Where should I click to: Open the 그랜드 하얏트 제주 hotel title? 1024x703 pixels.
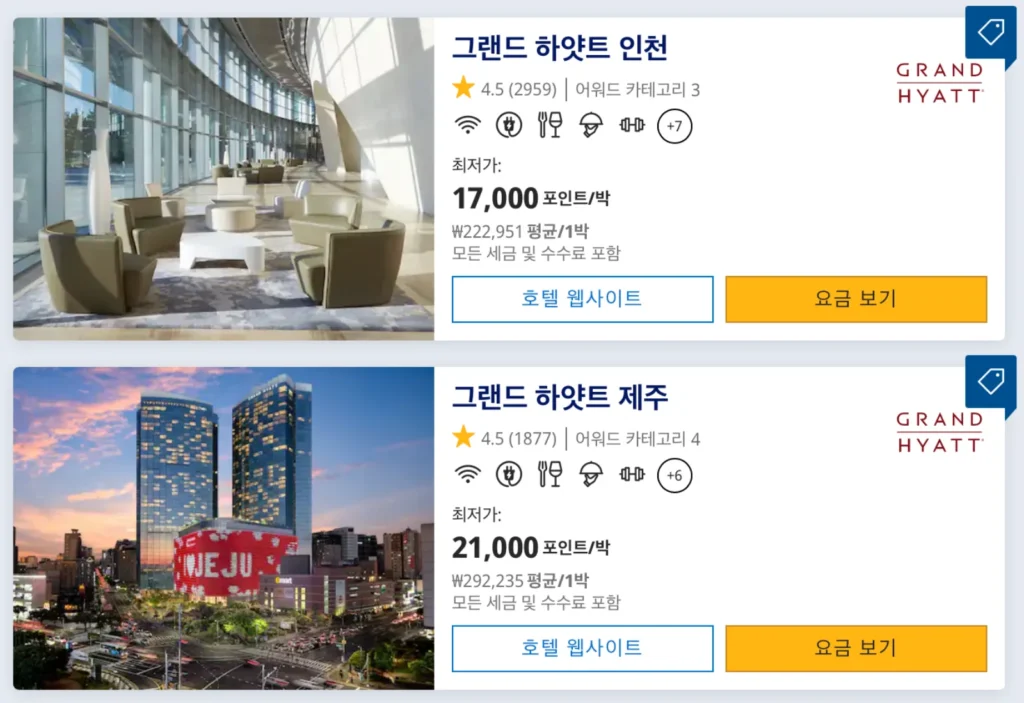[x=559, y=397]
